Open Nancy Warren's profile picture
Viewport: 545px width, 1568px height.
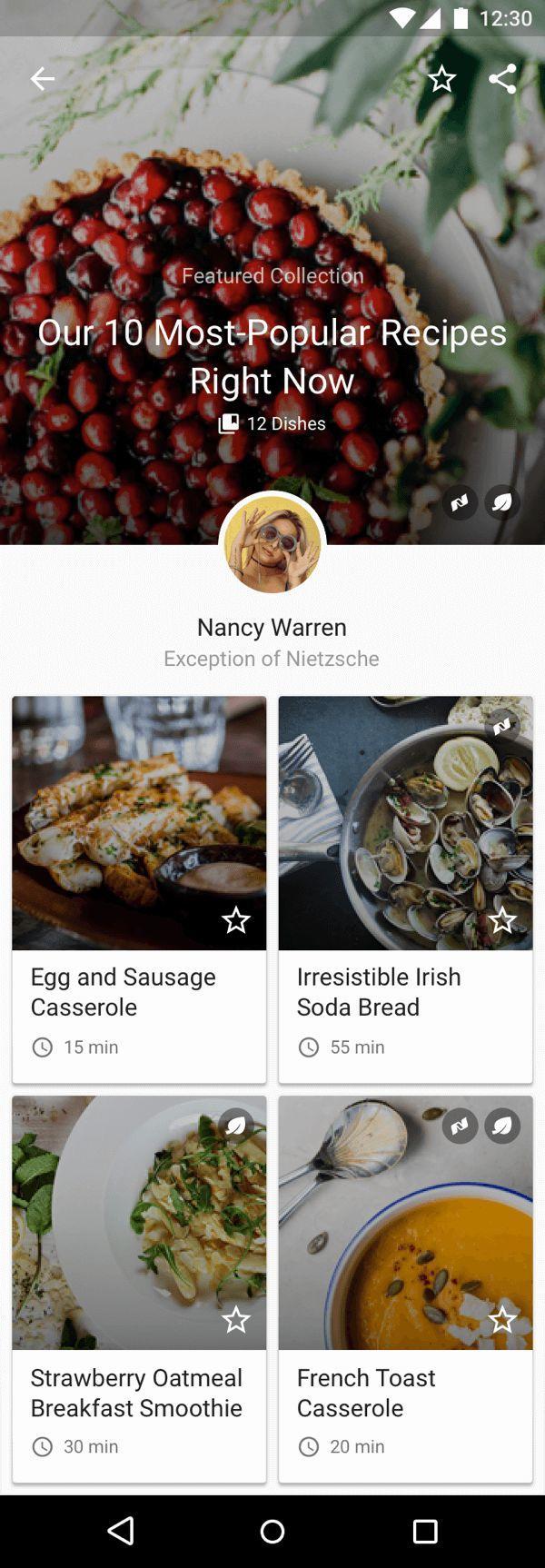[272, 545]
